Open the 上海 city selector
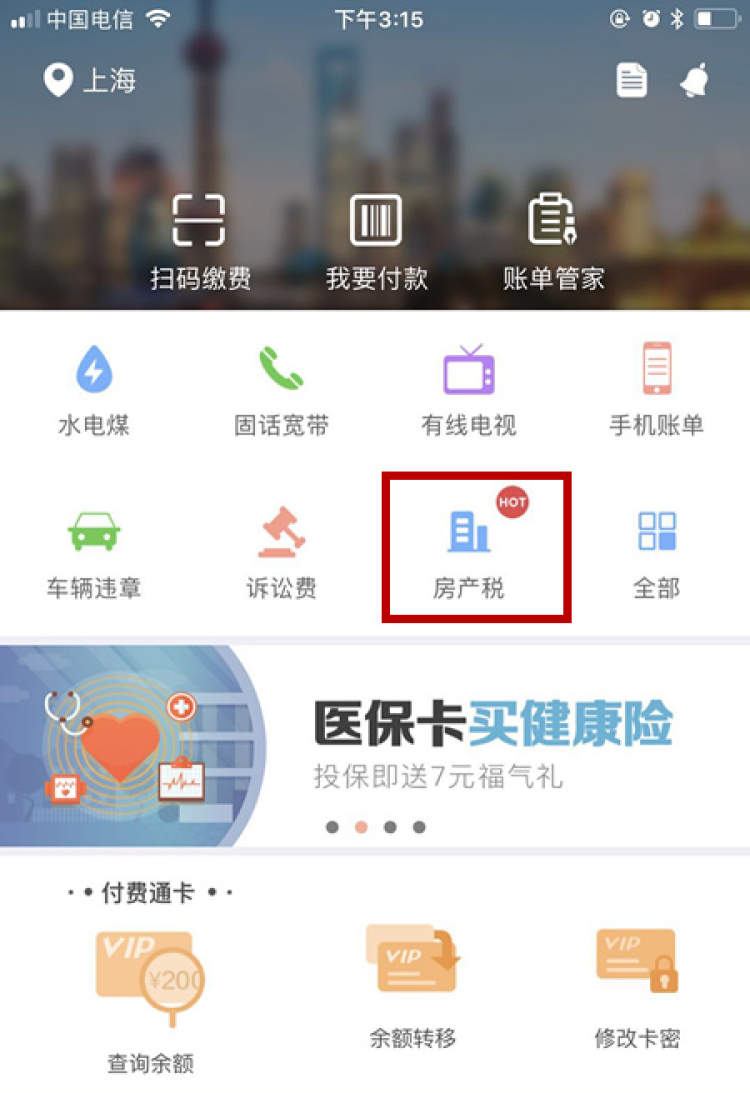This screenshot has width=750, height=1093. point(89,81)
